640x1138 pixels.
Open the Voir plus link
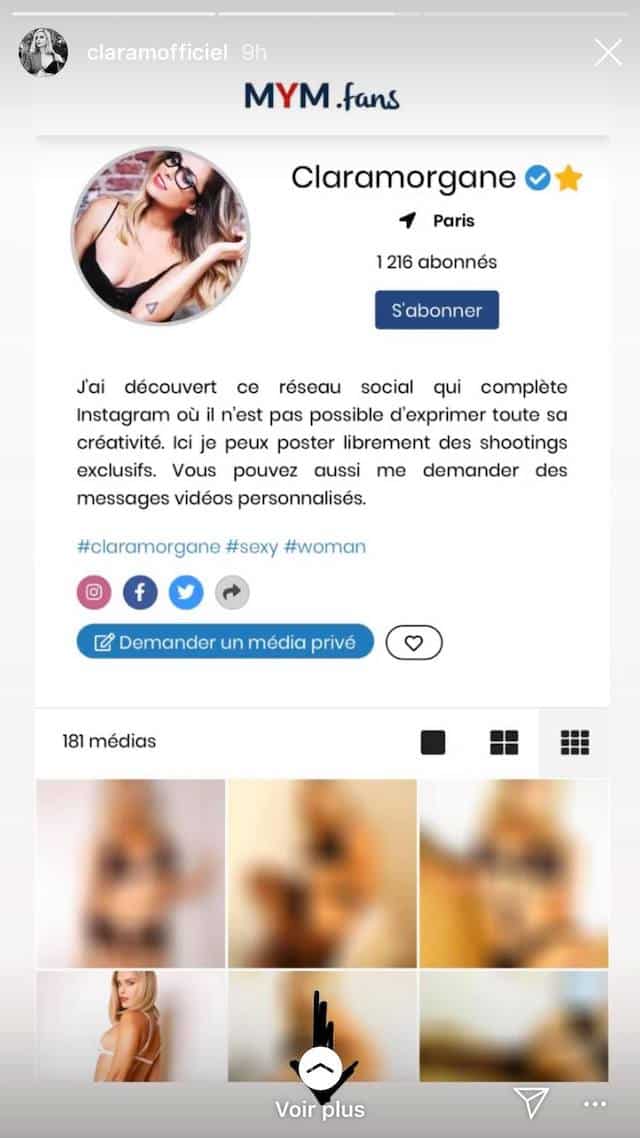(320, 1108)
